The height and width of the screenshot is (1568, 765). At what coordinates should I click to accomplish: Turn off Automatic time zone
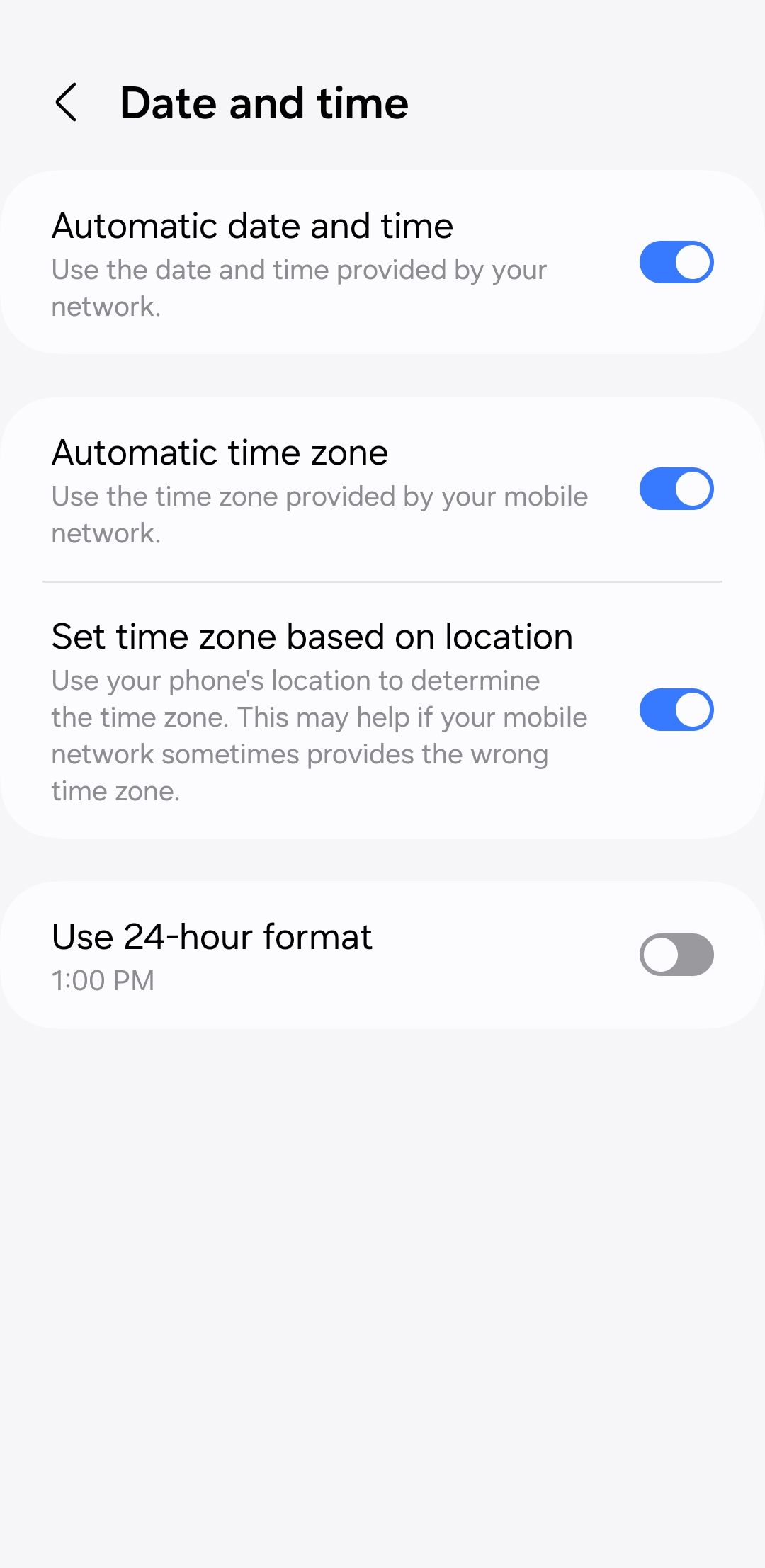coord(676,489)
